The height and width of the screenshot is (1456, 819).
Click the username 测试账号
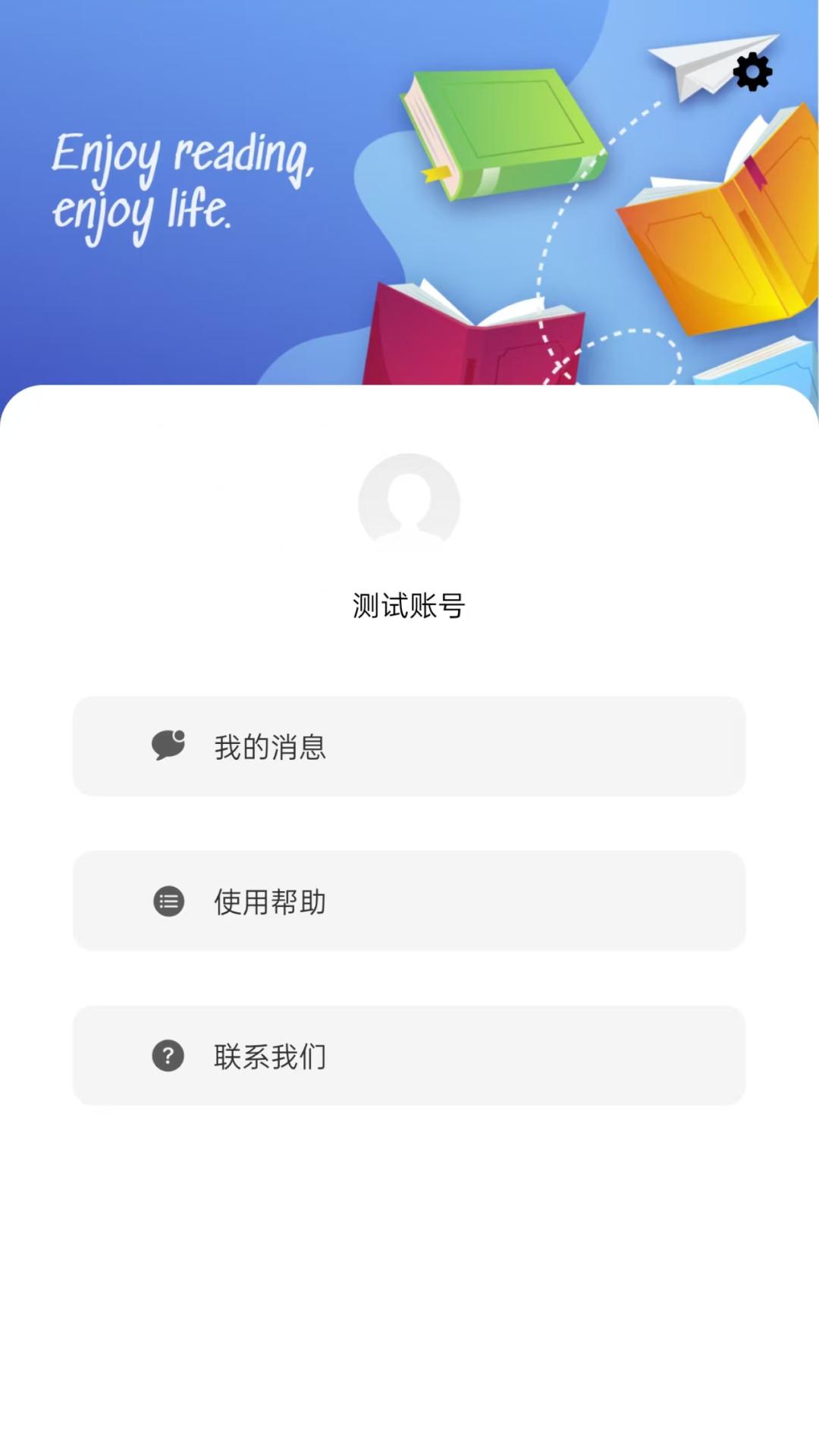tap(409, 604)
